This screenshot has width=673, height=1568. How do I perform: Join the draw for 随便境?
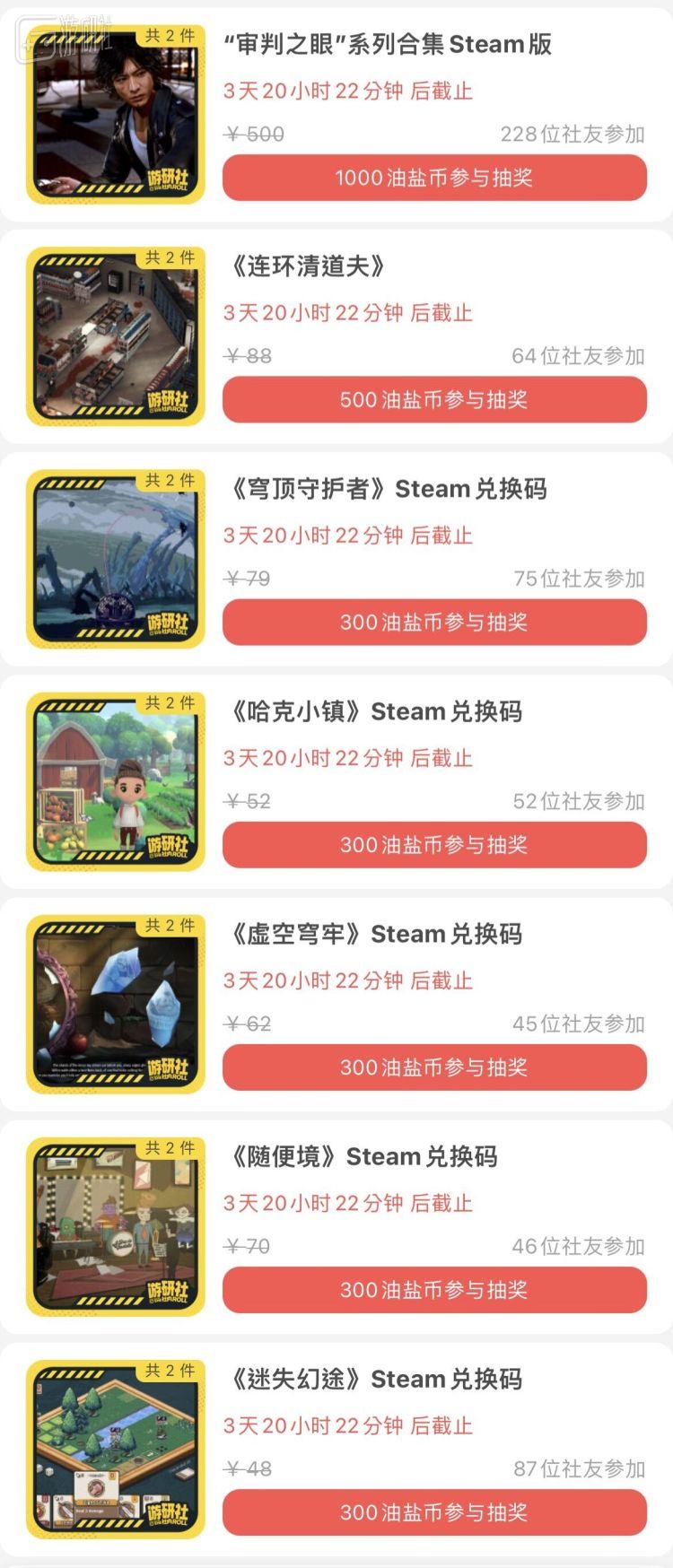(x=434, y=1290)
